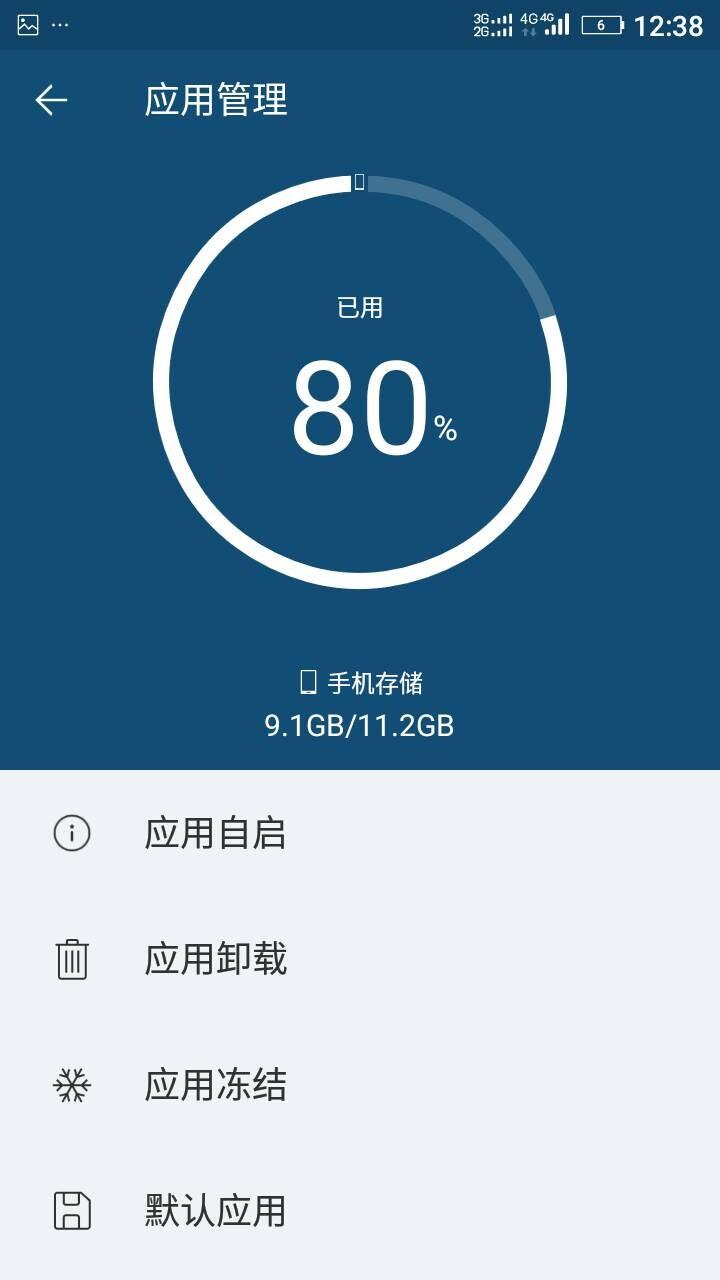Go back from 应用管理 screen
Viewport: 720px width, 1280px height.
(x=51, y=100)
